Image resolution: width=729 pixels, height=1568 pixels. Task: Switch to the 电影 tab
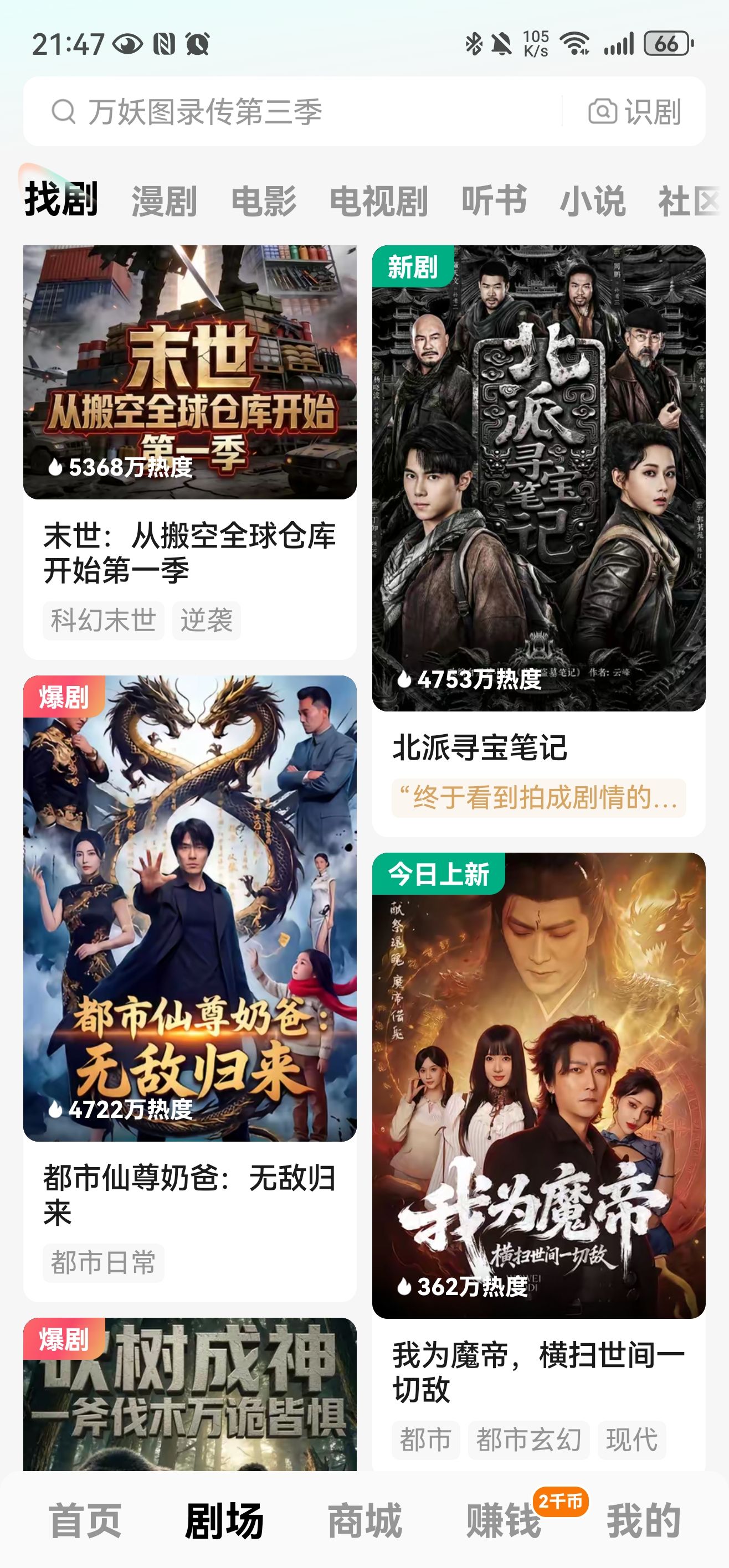click(264, 201)
